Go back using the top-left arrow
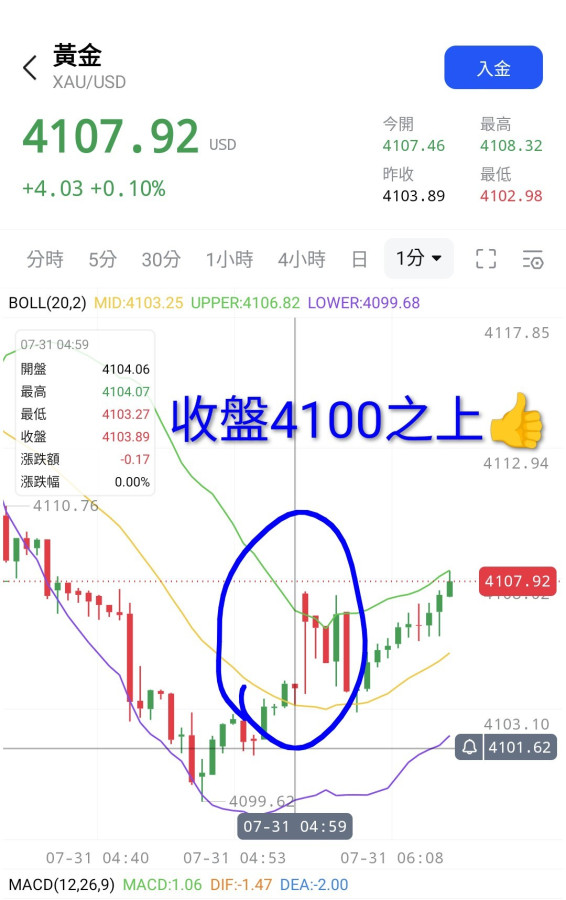This screenshot has height=900, width=566. pos(30,68)
